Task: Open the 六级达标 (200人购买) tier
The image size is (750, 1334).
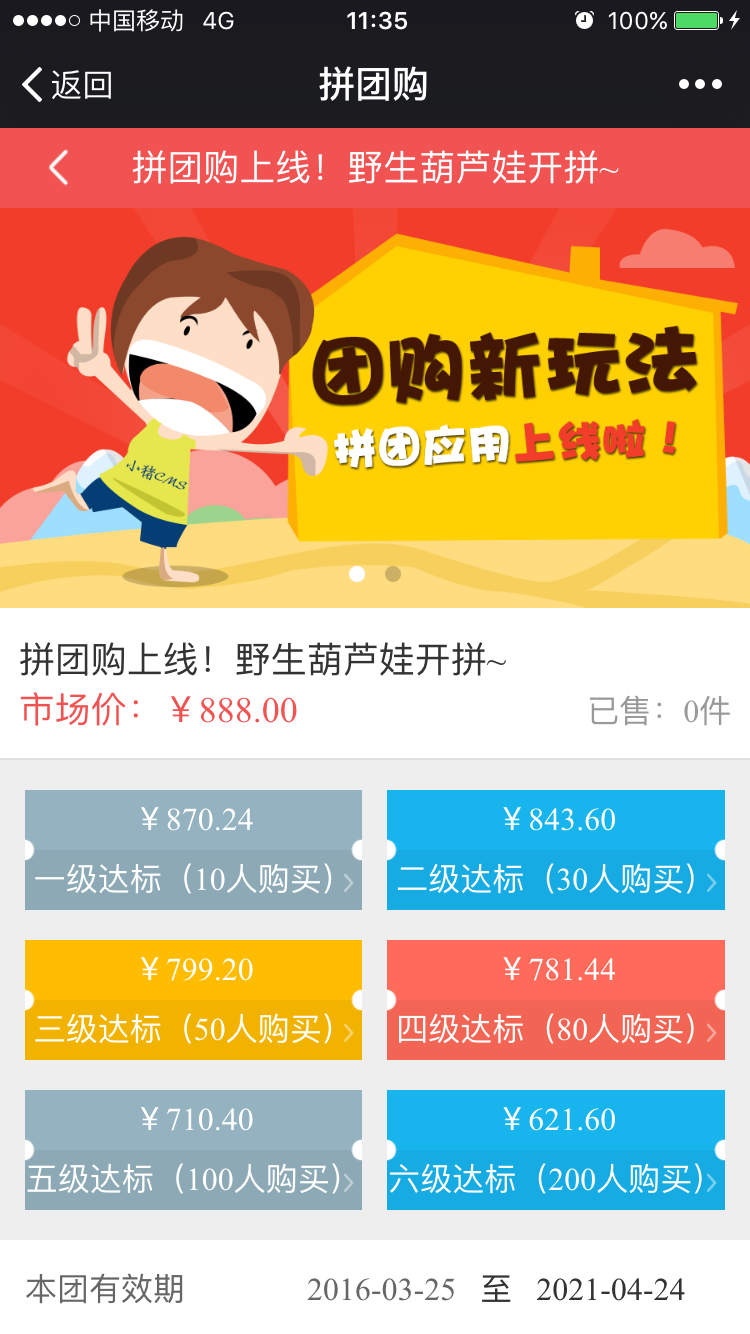Action: click(555, 1150)
